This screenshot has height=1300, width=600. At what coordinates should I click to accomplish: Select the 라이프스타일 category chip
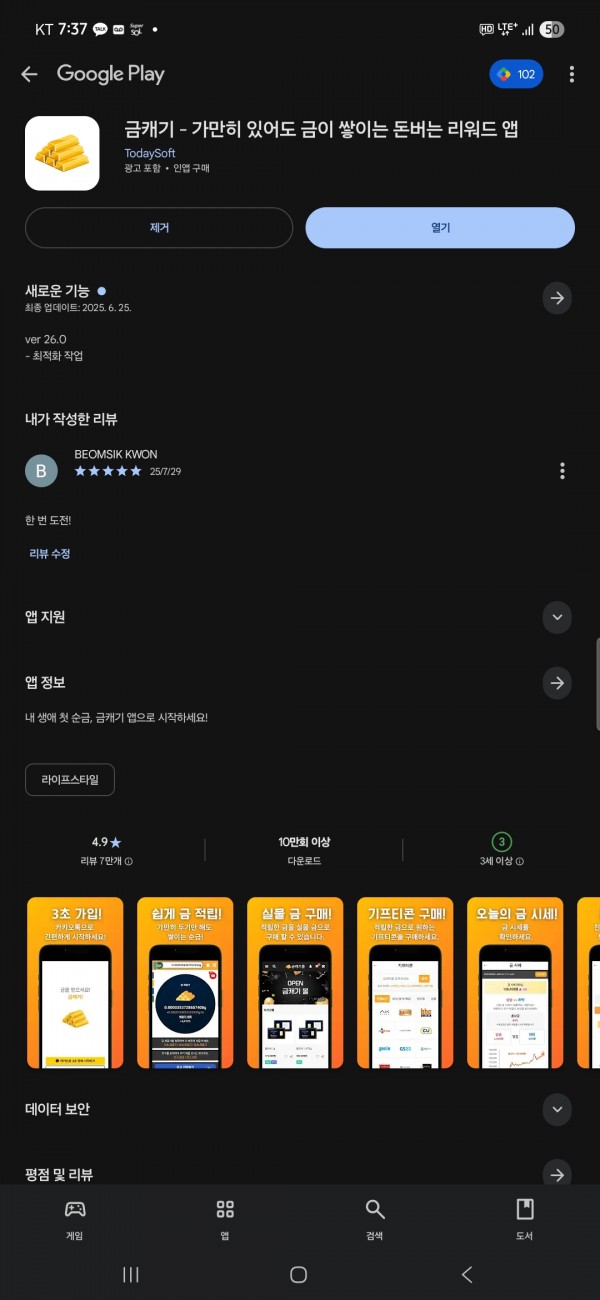(70, 780)
